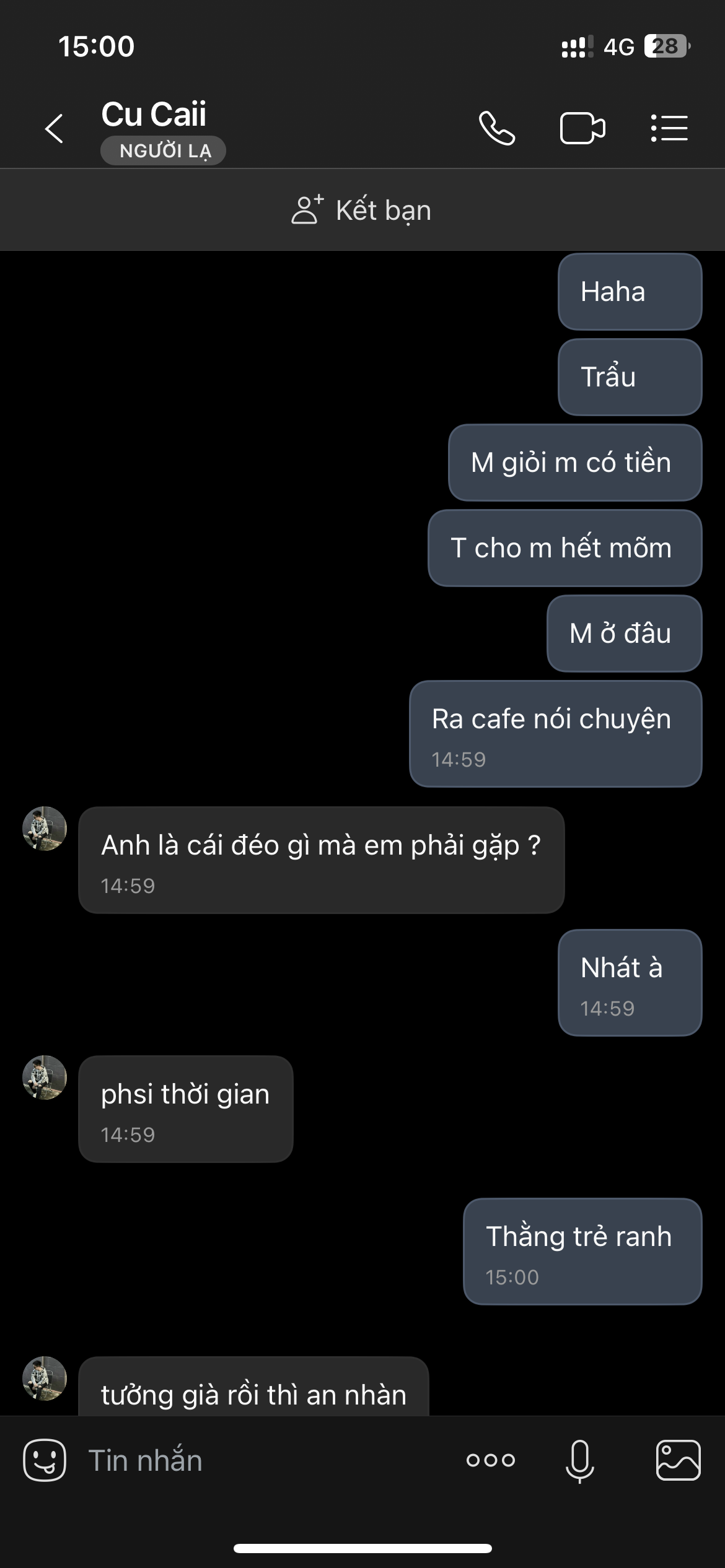Record a voice message
Viewport: 725px width, 1568px height.
point(580,1460)
